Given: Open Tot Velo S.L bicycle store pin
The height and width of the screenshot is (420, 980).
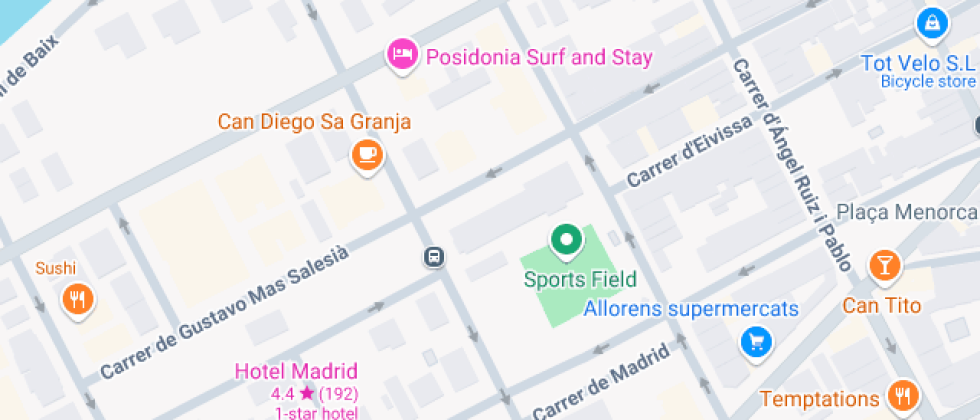Looking at the screenshot, I should click(931, 23).
